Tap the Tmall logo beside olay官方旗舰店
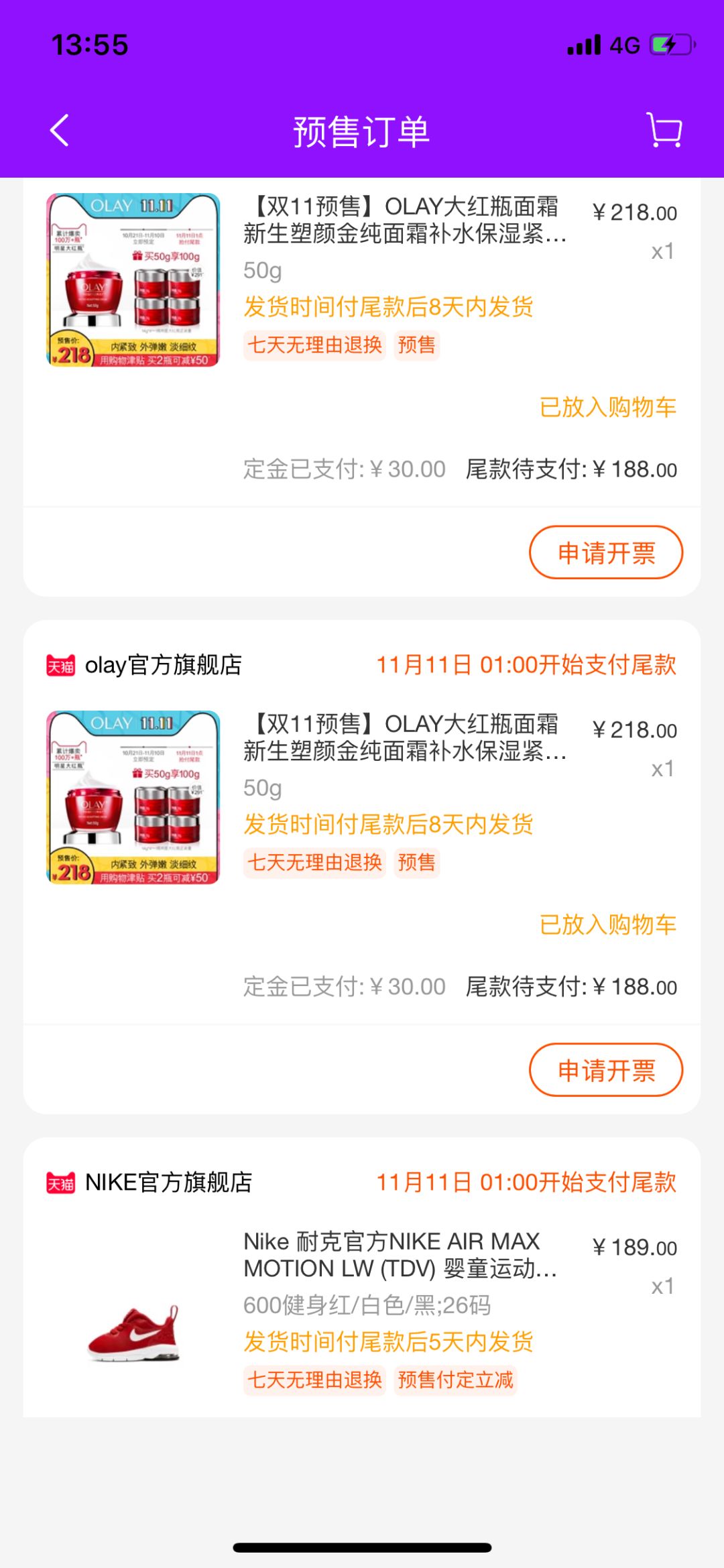724x1568 pixels. 60,664
